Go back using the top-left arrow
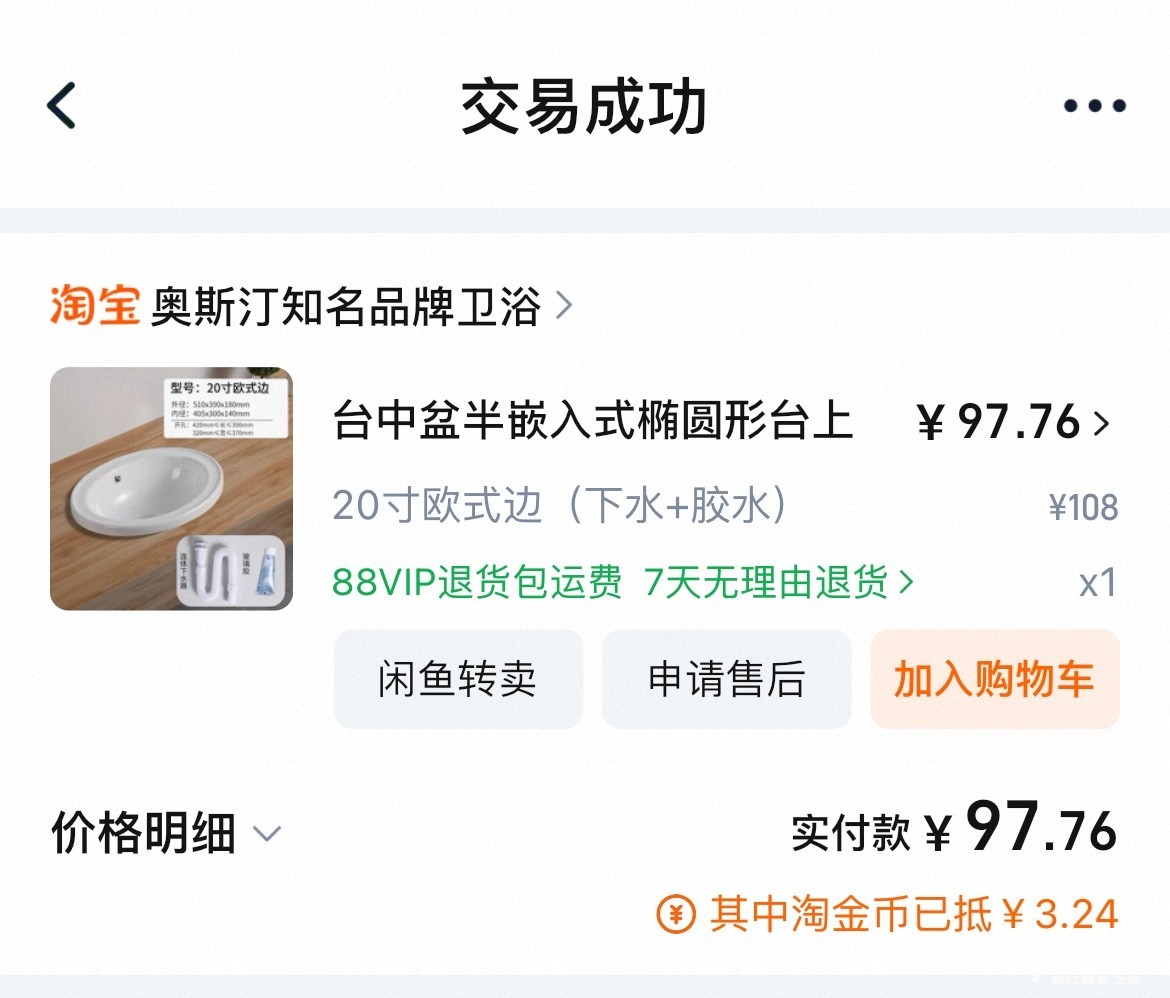Image resolution: width=1170 pixels, height=998 pixels. 62,105
